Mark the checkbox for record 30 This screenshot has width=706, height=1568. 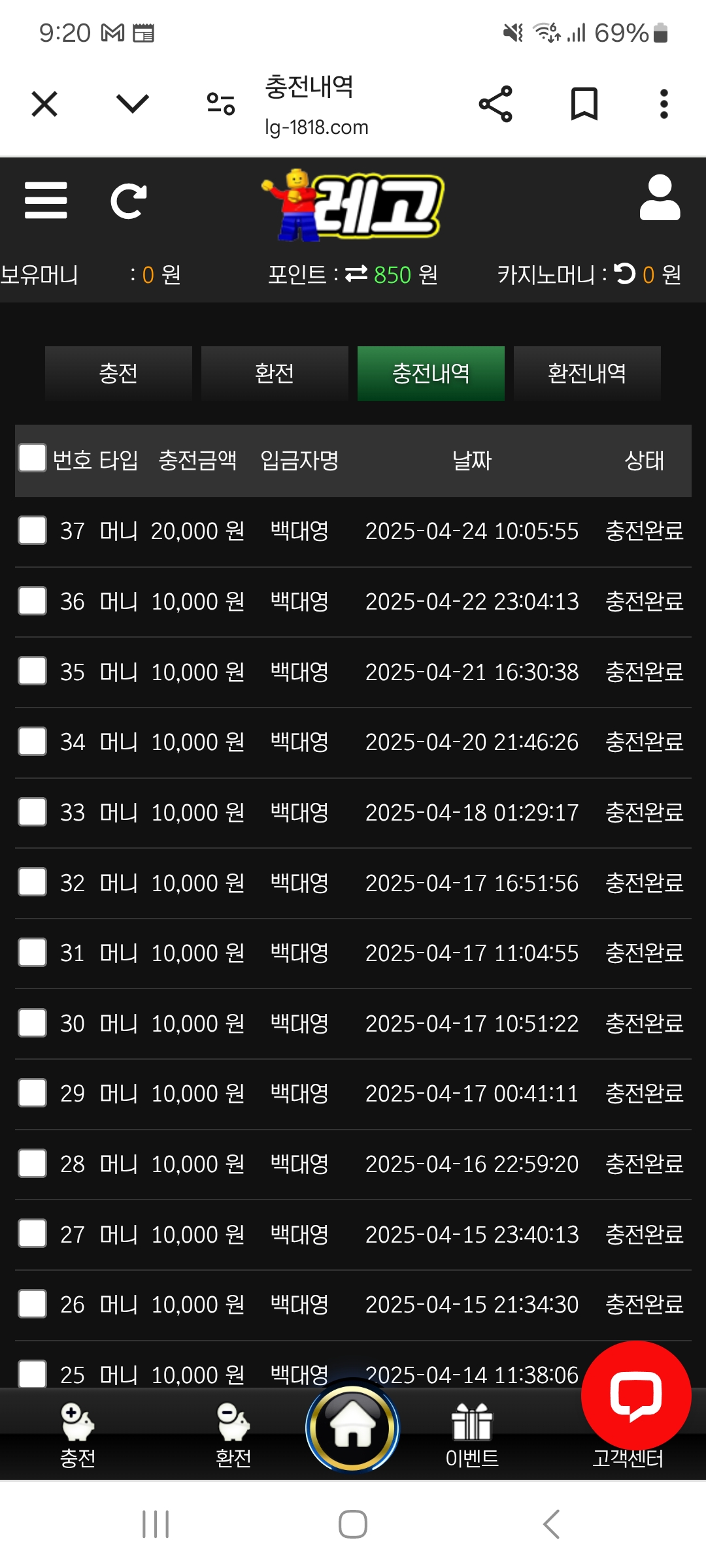(33, 1022)
